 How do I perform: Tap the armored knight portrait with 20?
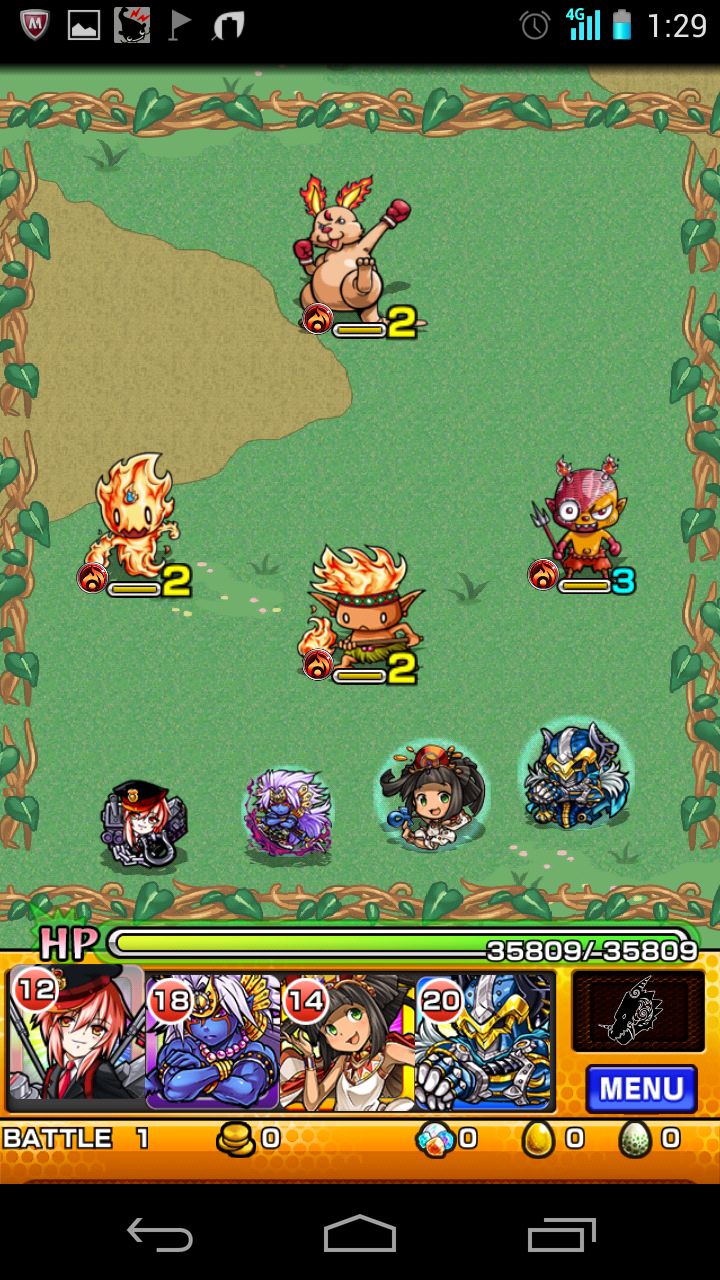(483, 1040)
